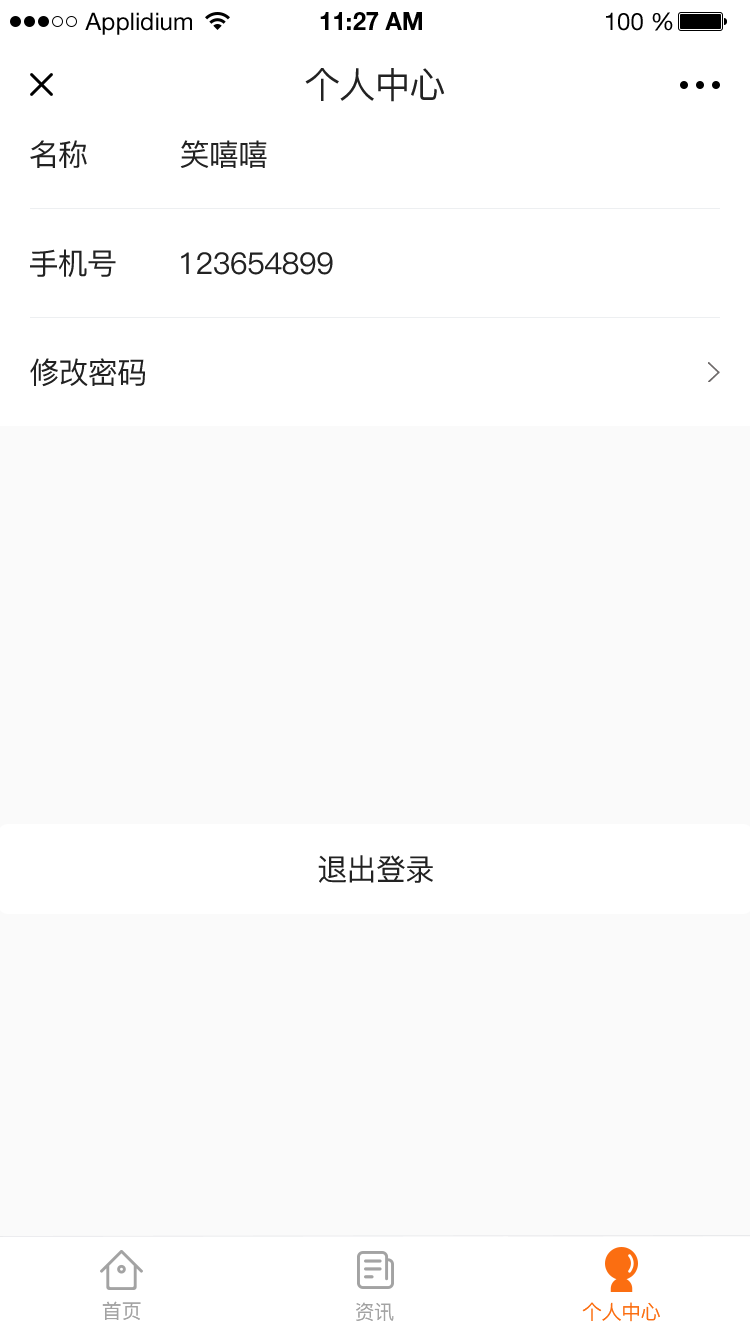Image resolution: width=750 pixels, height=1334 pixels.
Task: Close the 个人中心 page with the X
Action: click(41, 85)
